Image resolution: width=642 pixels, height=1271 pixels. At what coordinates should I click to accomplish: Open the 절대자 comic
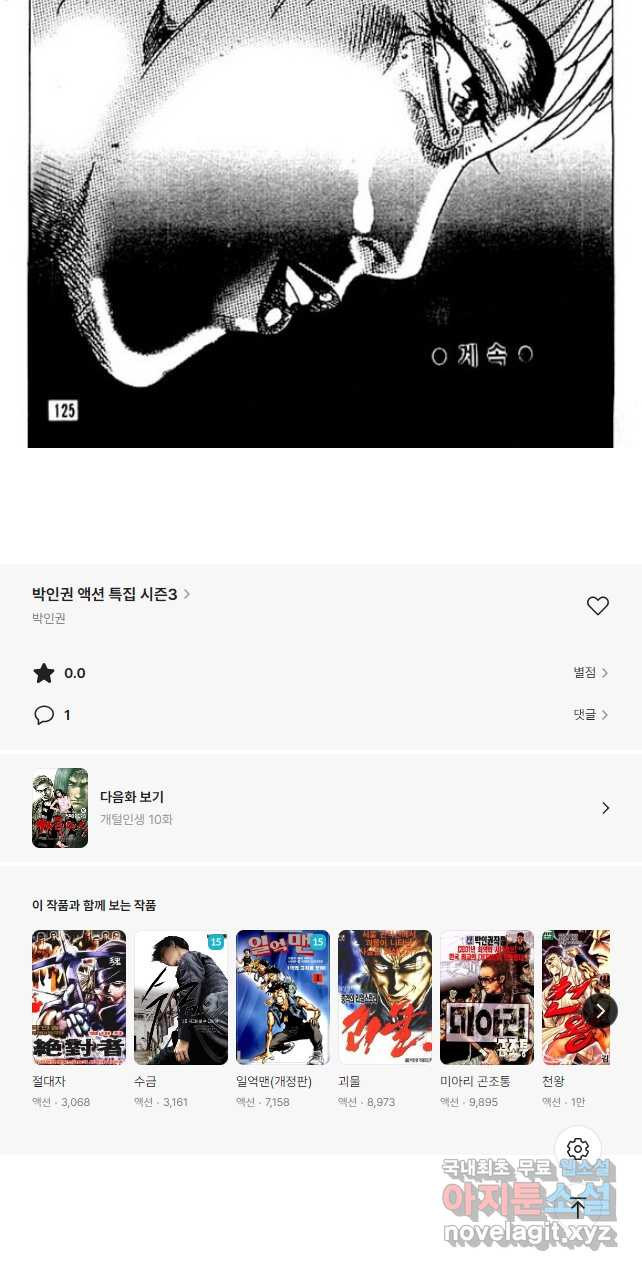[79, 997]
